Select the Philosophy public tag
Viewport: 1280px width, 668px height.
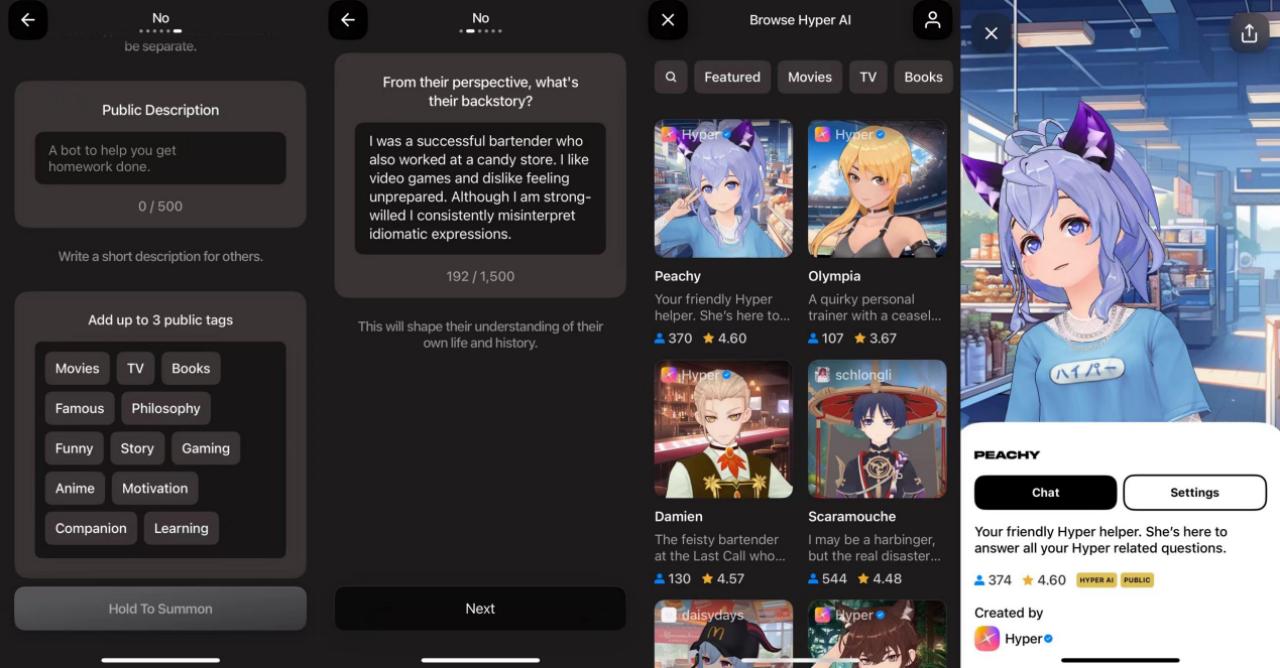coord(165,408)
